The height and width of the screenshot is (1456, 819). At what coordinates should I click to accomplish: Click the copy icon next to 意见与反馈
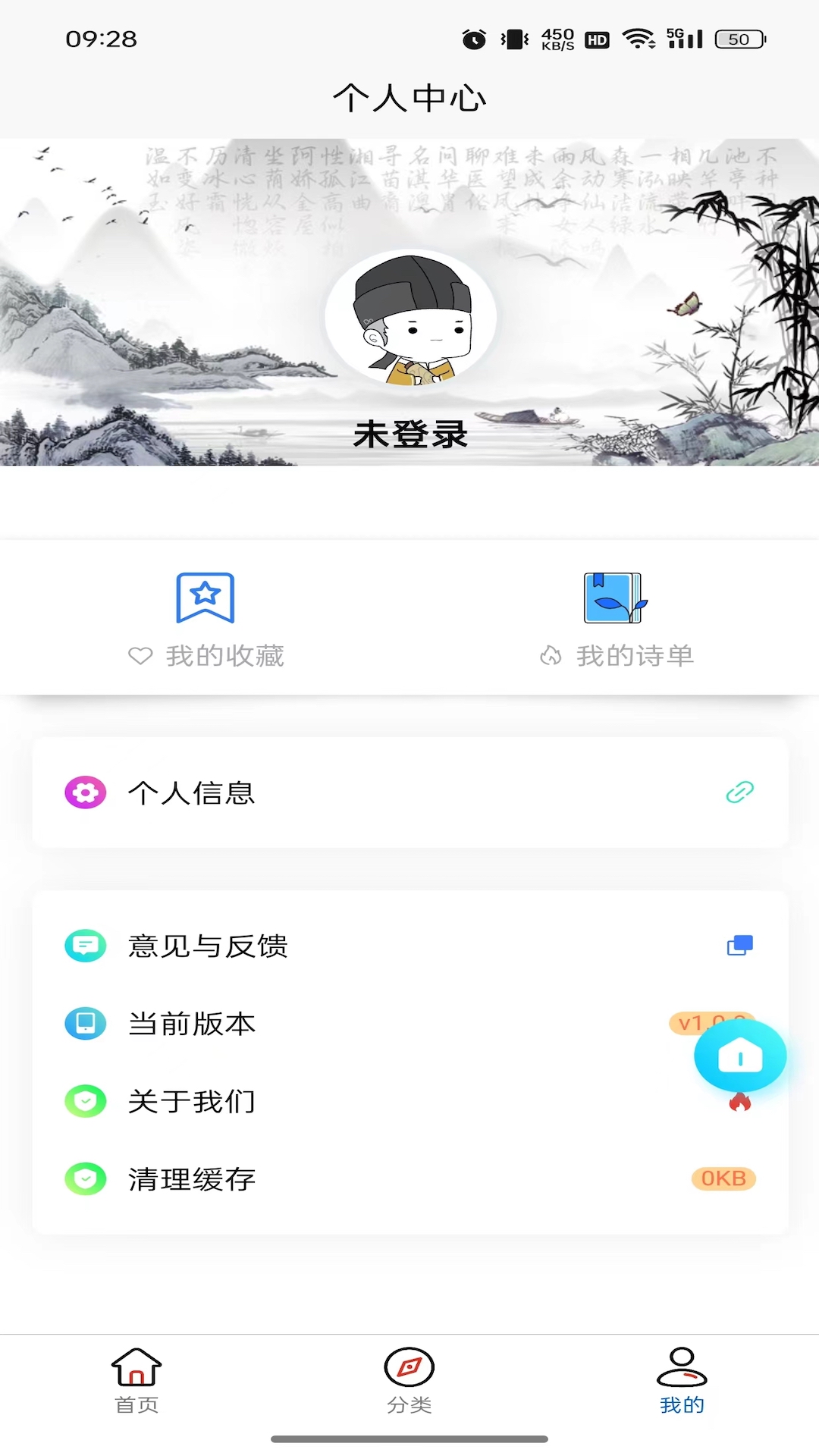tap(739, 945)
